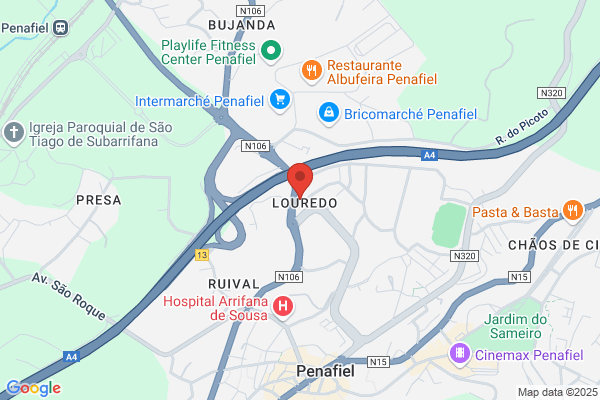
Task: Open Playlife Fitness Center Penafiel marker
Action: click(x=271, y=51)
